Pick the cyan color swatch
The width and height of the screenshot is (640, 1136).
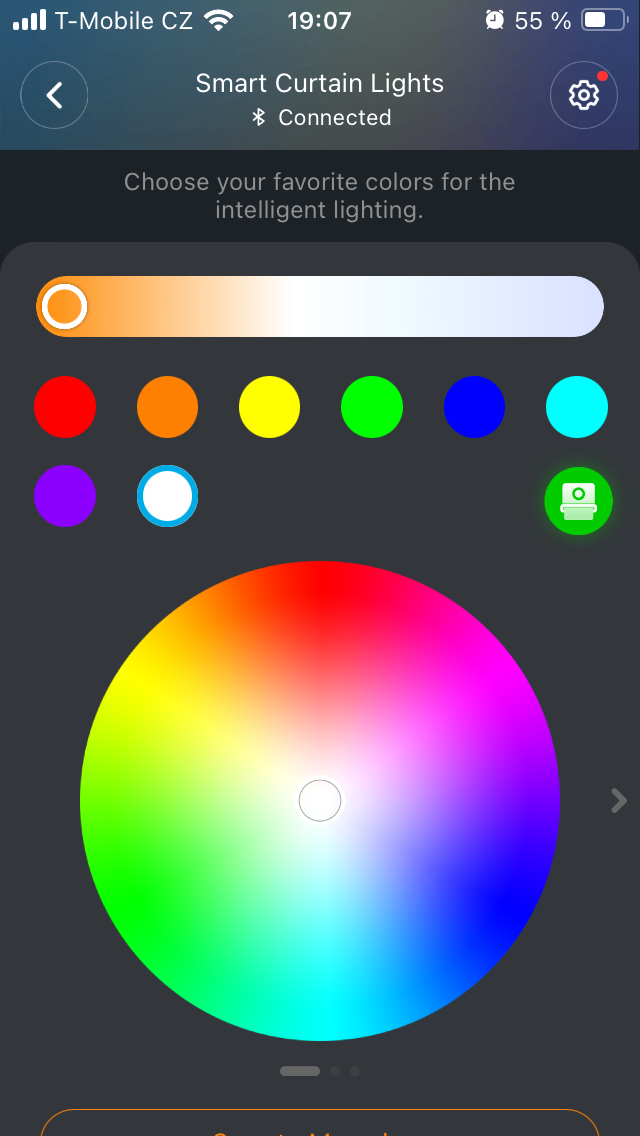coord(577,407)
